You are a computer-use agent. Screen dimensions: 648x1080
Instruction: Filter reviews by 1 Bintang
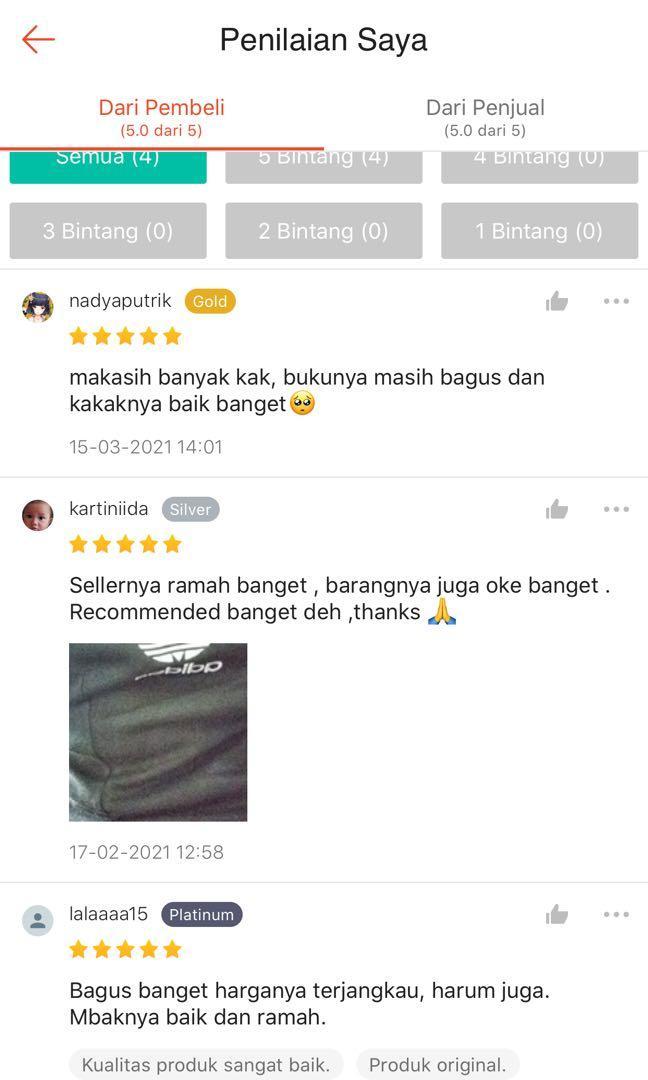pos(539,231)
